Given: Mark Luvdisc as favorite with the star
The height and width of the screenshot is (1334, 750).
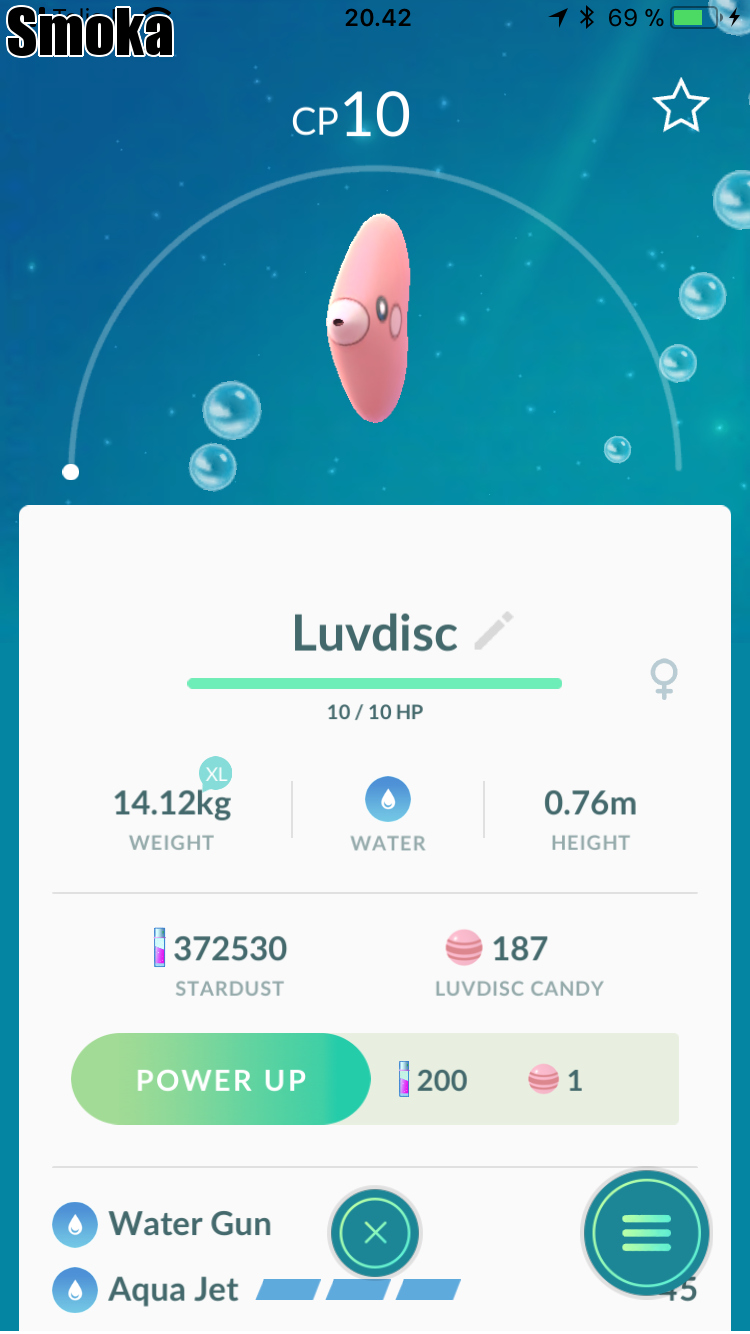Looking at the screenshot, I should pos(681,106).
